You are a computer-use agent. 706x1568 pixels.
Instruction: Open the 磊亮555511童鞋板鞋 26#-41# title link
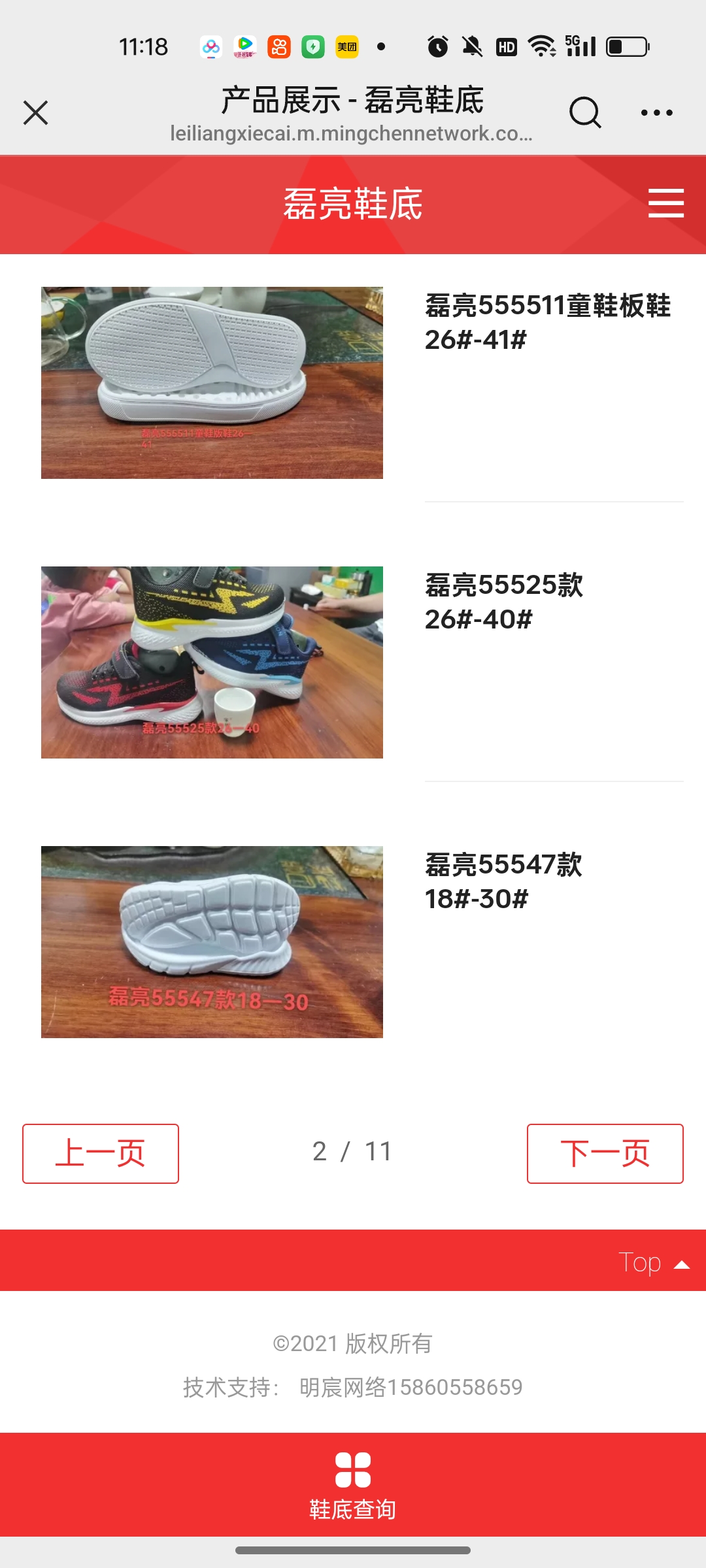pos(547,323)
